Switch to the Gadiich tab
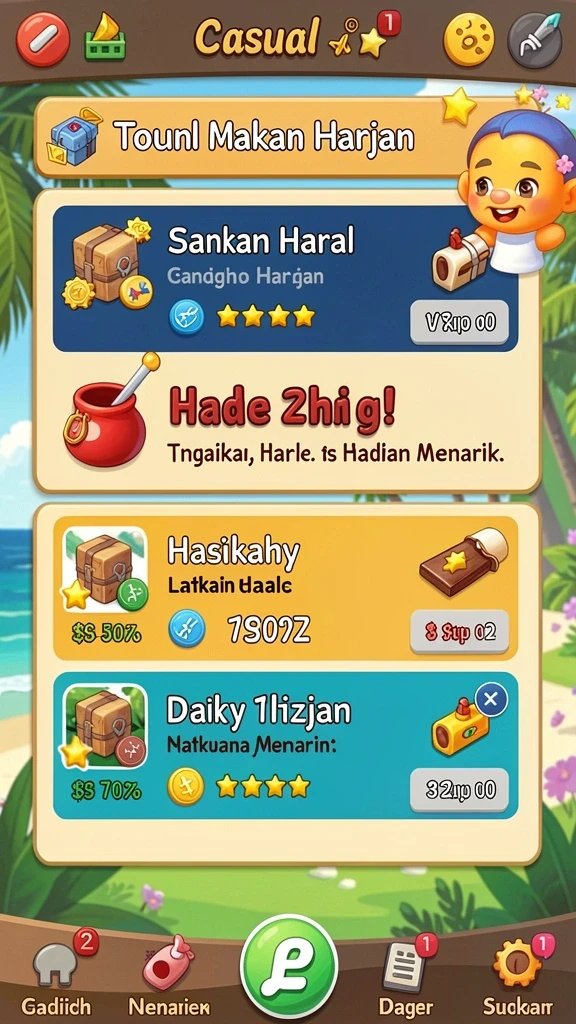Screen dimensions: 576x1024 pyautogui.click(x=56, y=976)
